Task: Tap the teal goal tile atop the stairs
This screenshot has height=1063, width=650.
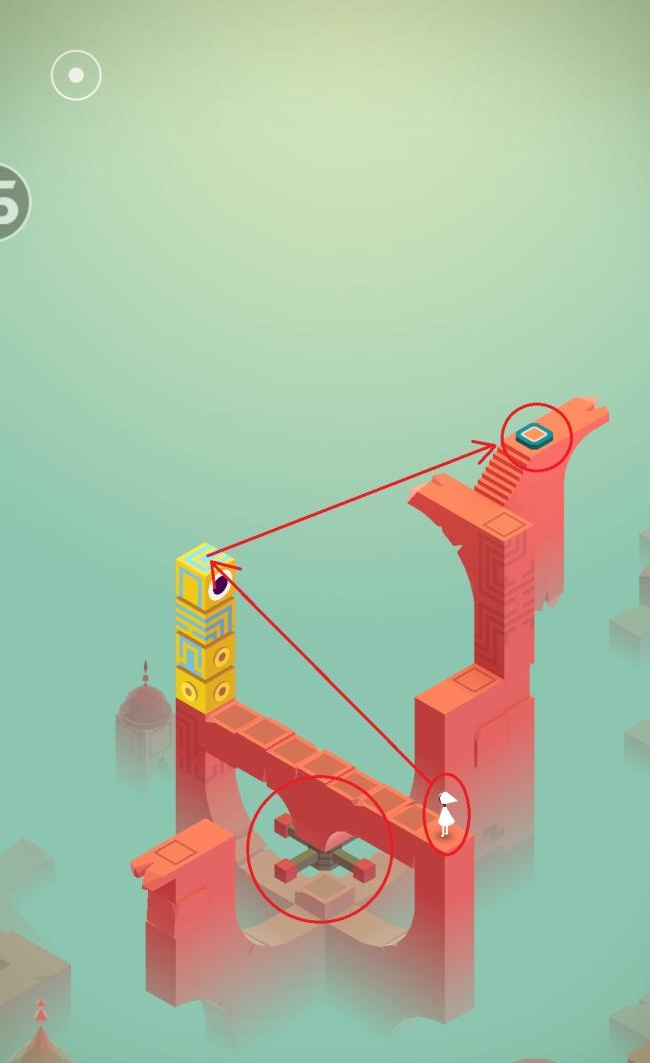Action: (534, 435)
